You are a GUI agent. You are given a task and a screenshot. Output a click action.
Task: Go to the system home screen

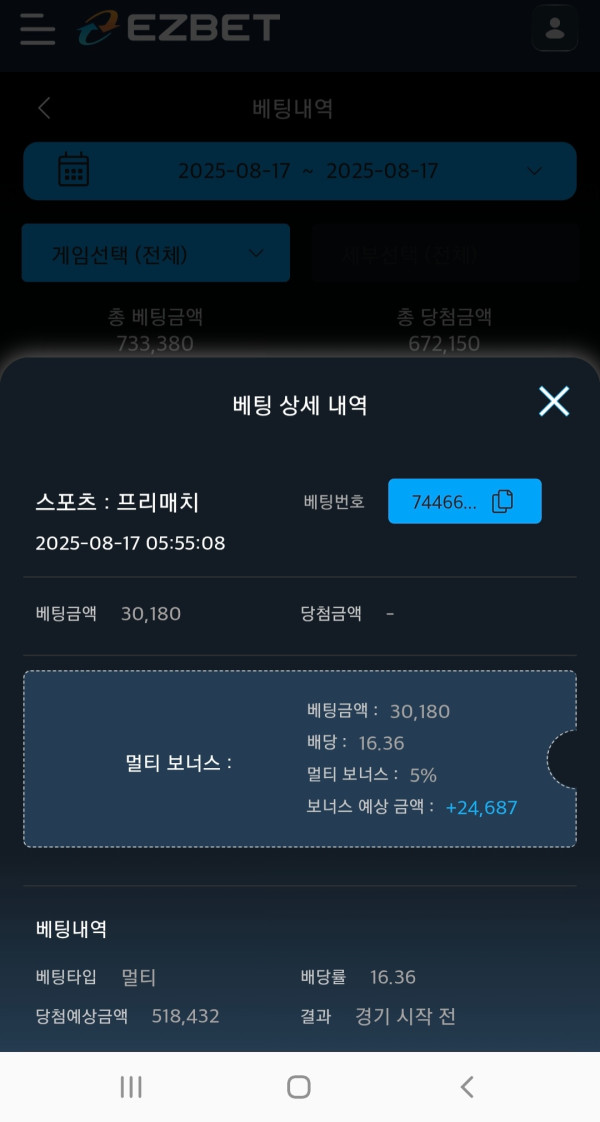pyautogui.click(x=298, y=1087)
